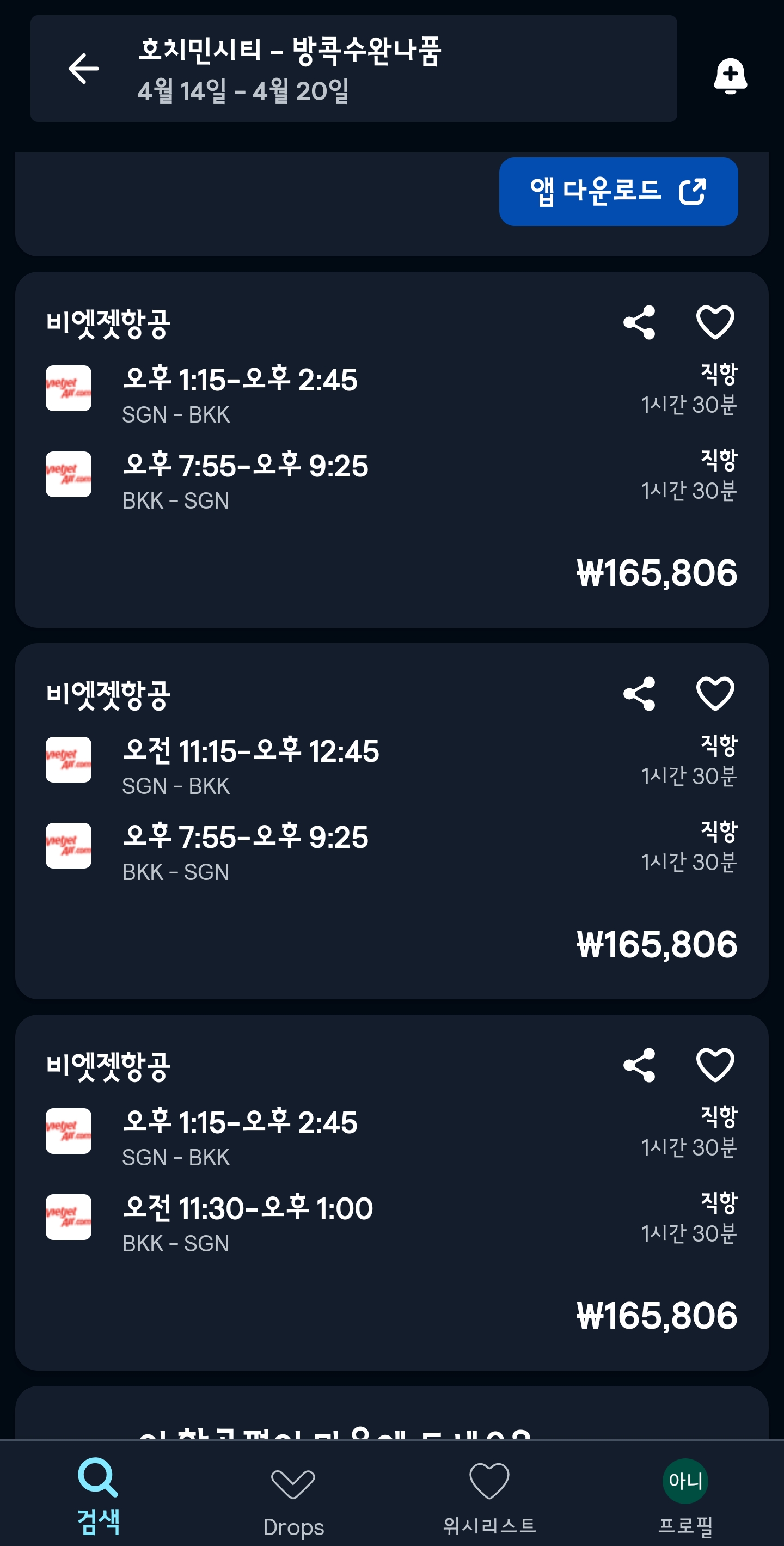784x1546 pixels.
Task: Go back using the header arrow
Action: click(x=83, y=69)
